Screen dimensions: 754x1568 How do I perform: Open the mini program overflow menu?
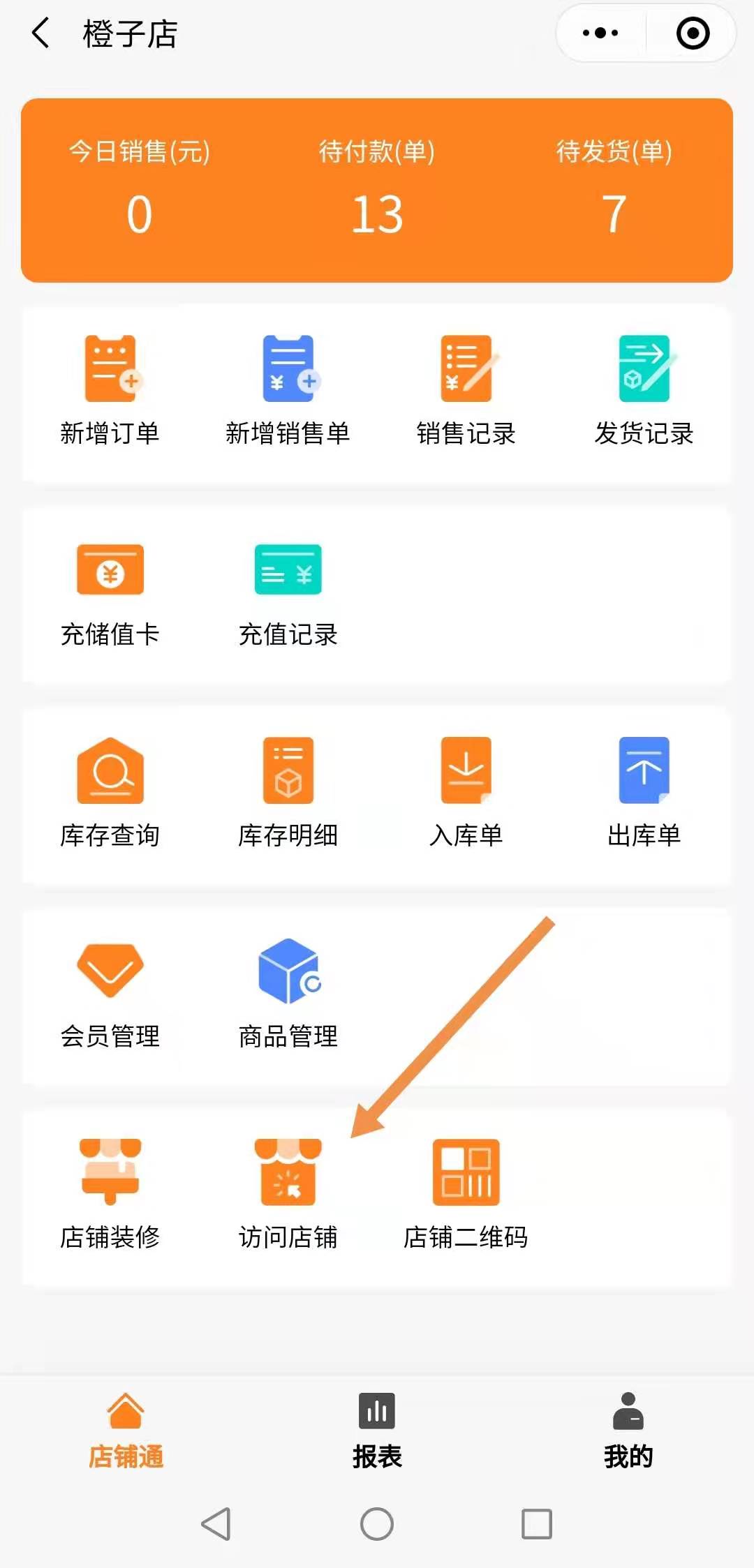[x=600, y=33]
